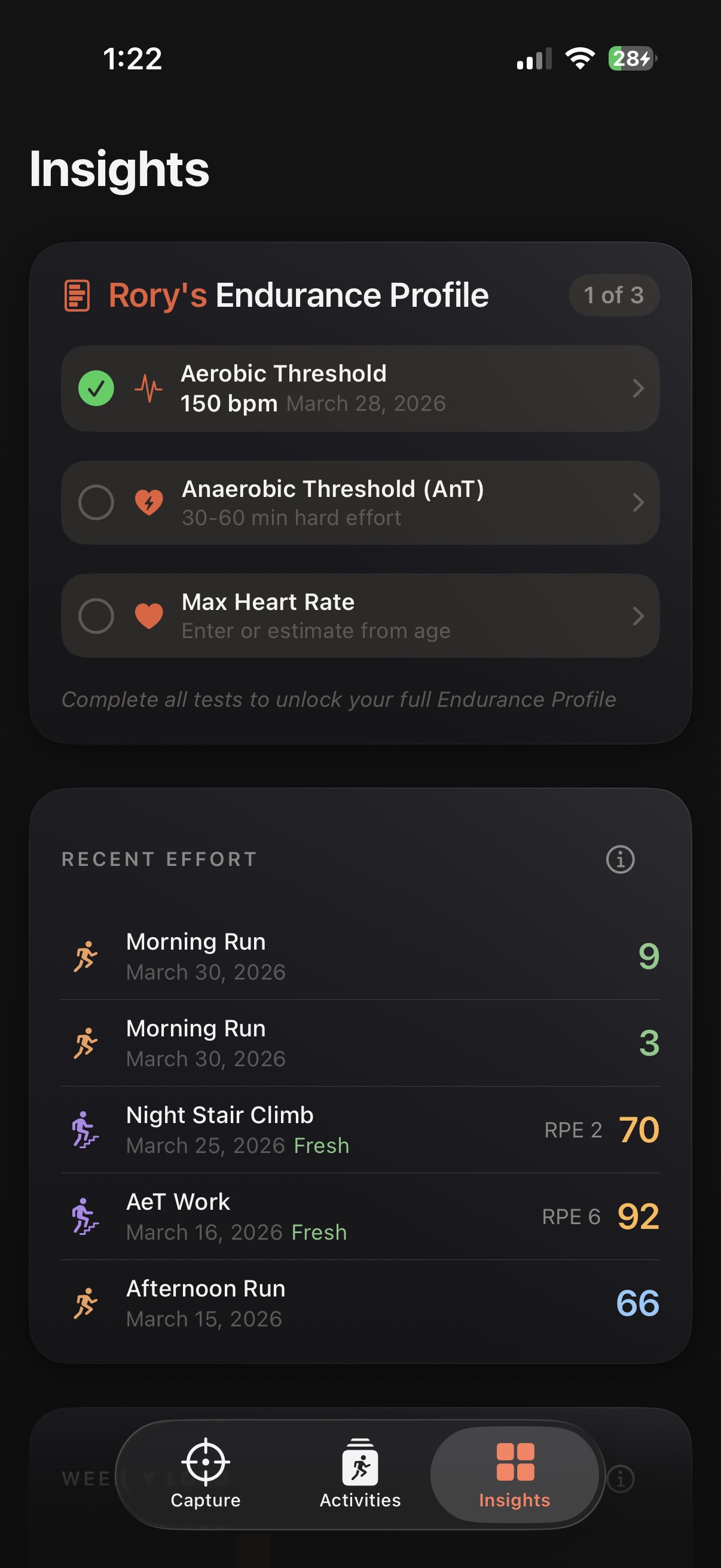This screenshot has width=721, height=1568.
Task: Tap the Aerobic Threshold waveform icon
Action: (149, 387)
